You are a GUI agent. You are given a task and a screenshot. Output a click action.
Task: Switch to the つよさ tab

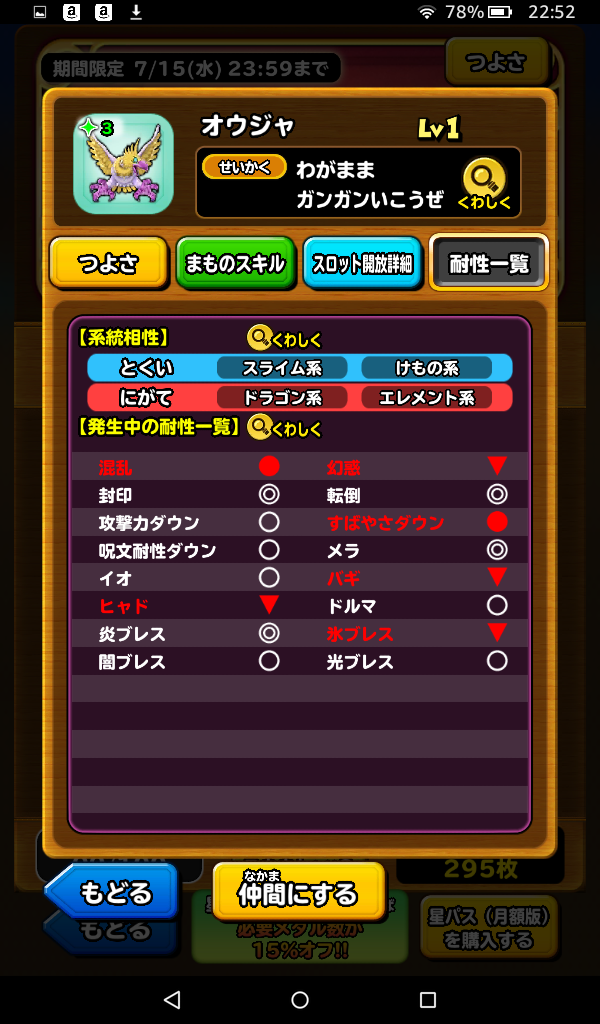[108, 264]
